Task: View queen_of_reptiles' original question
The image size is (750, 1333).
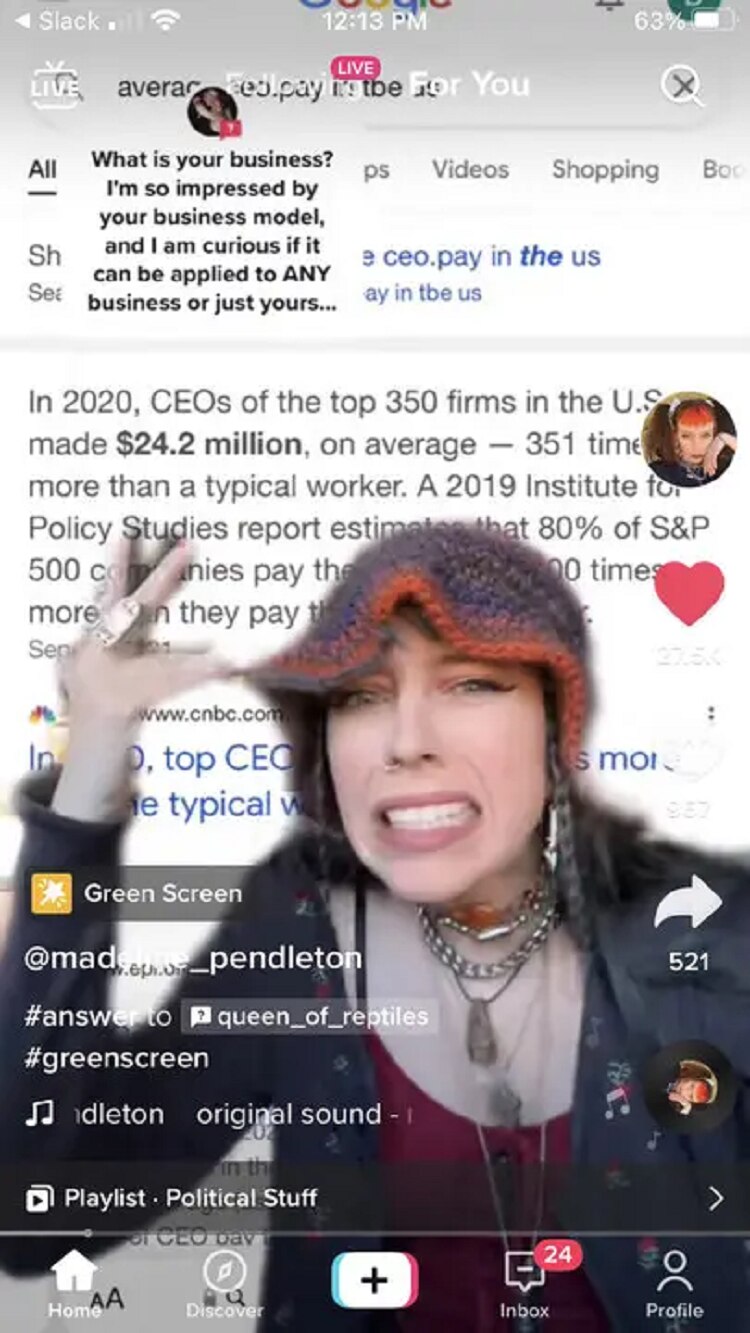Action: click(x=310, y=1017)
